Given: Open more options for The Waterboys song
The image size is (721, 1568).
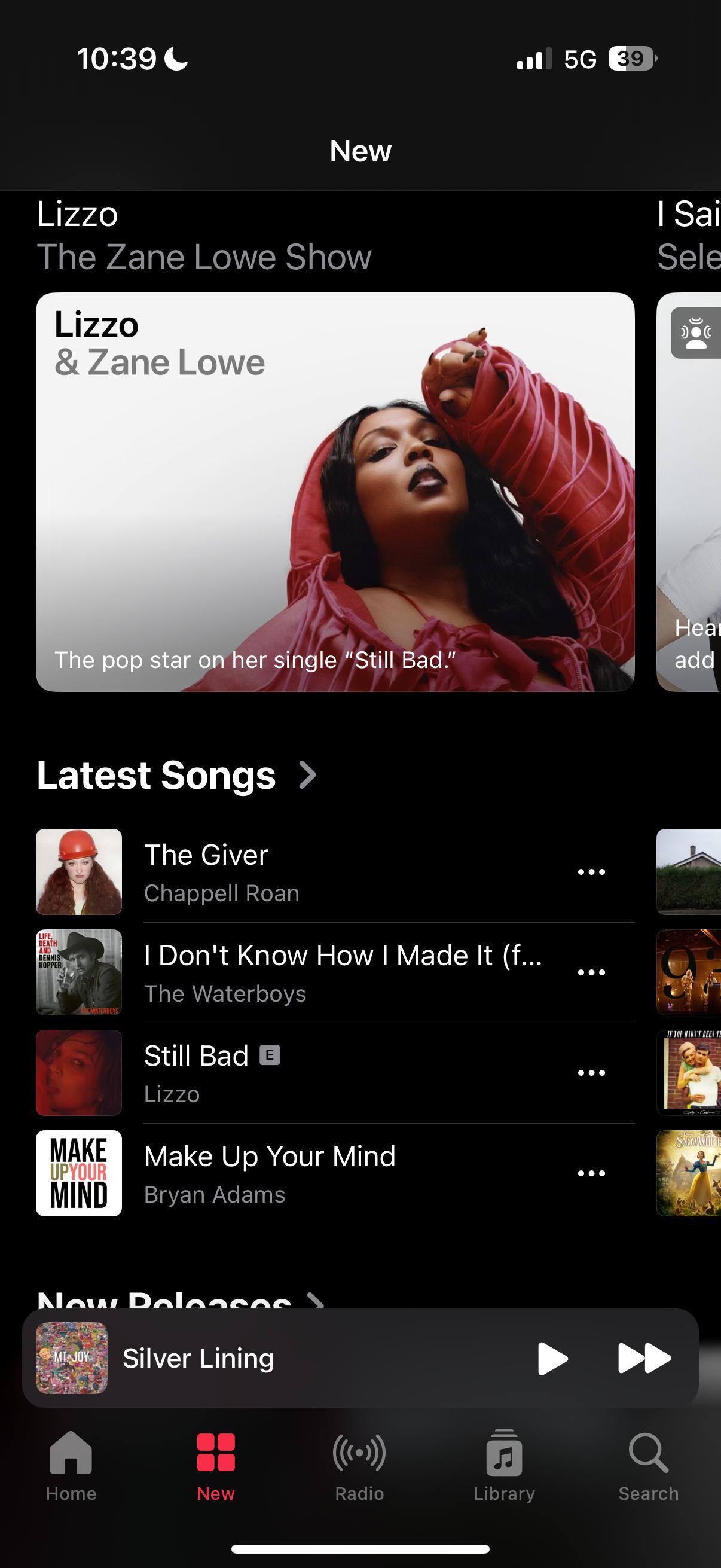Looking at the screenshot, I should tap(591, 972).
